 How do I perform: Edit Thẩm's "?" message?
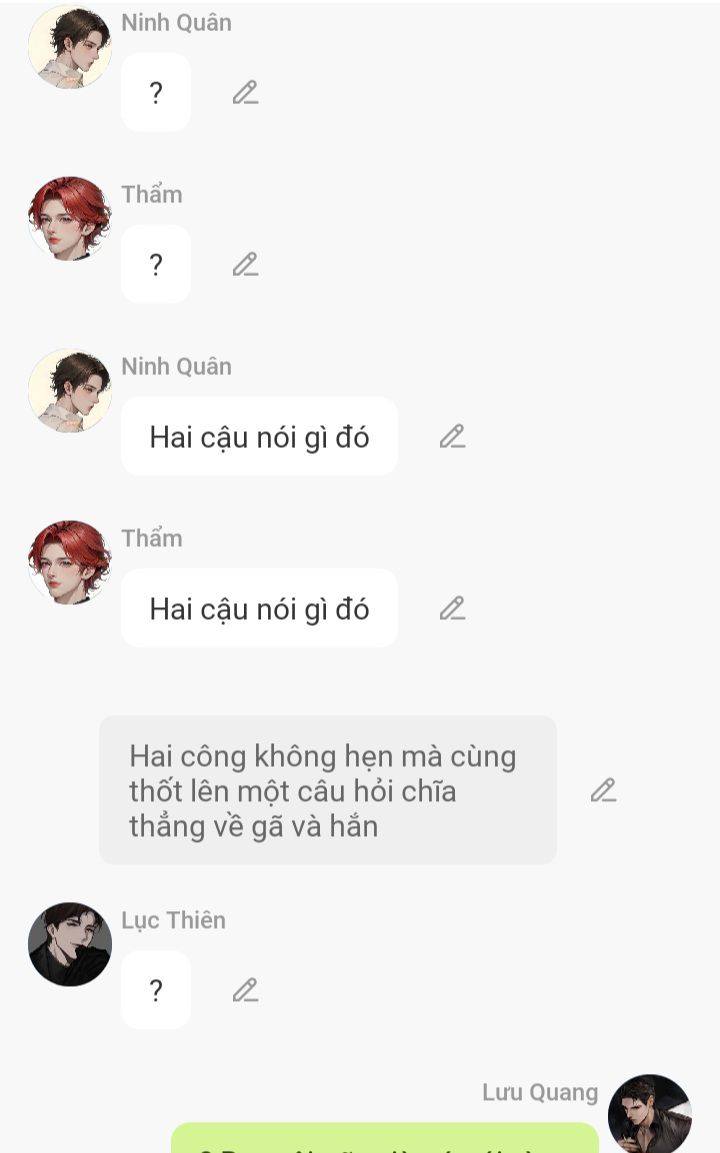click(x=245, y=265)
